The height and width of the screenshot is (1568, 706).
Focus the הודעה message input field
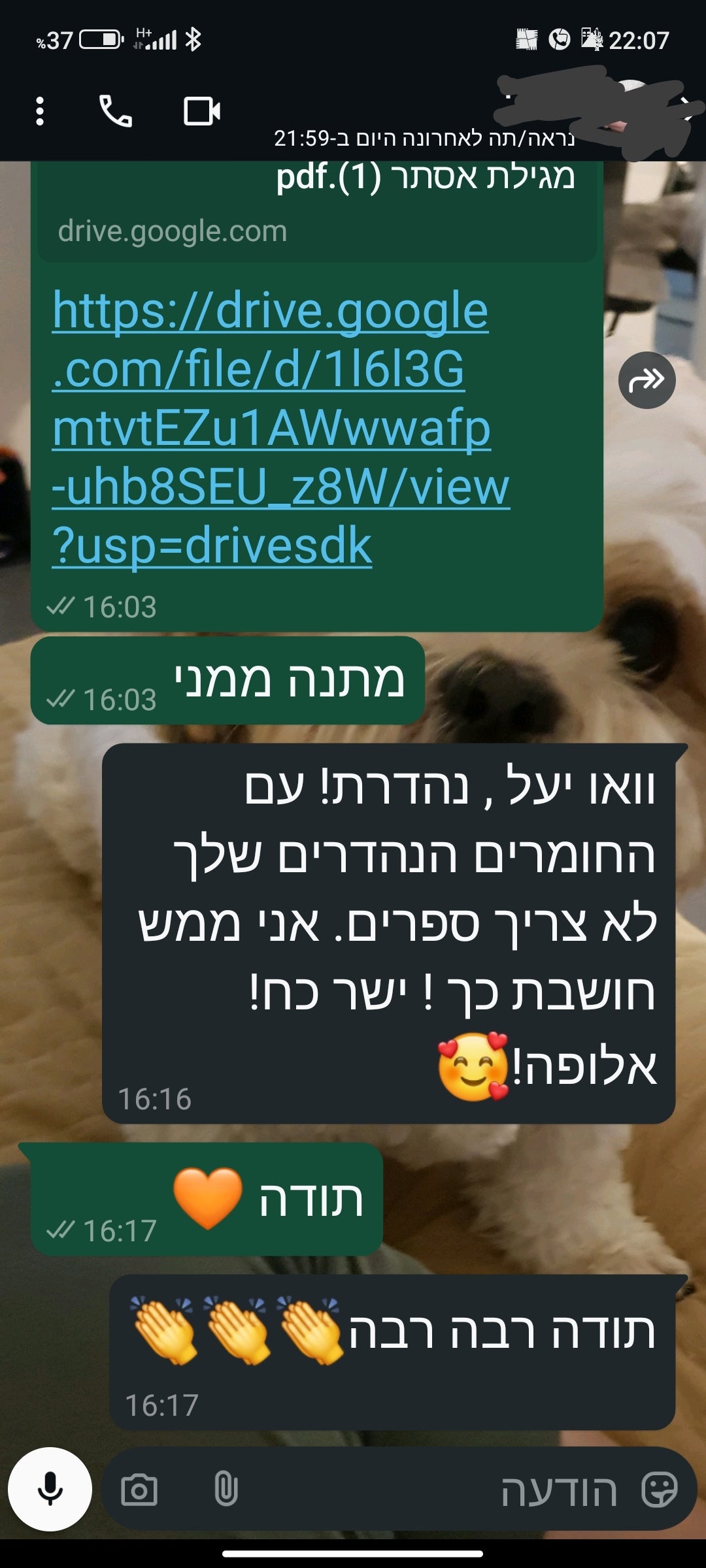point(425,1490)
